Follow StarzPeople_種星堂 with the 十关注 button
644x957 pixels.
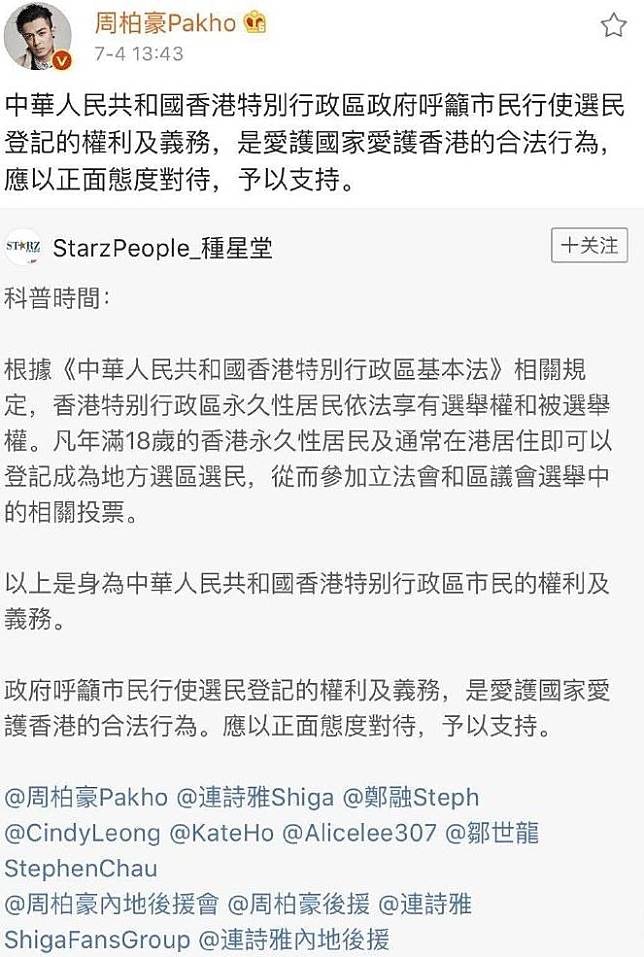point(589,245)
